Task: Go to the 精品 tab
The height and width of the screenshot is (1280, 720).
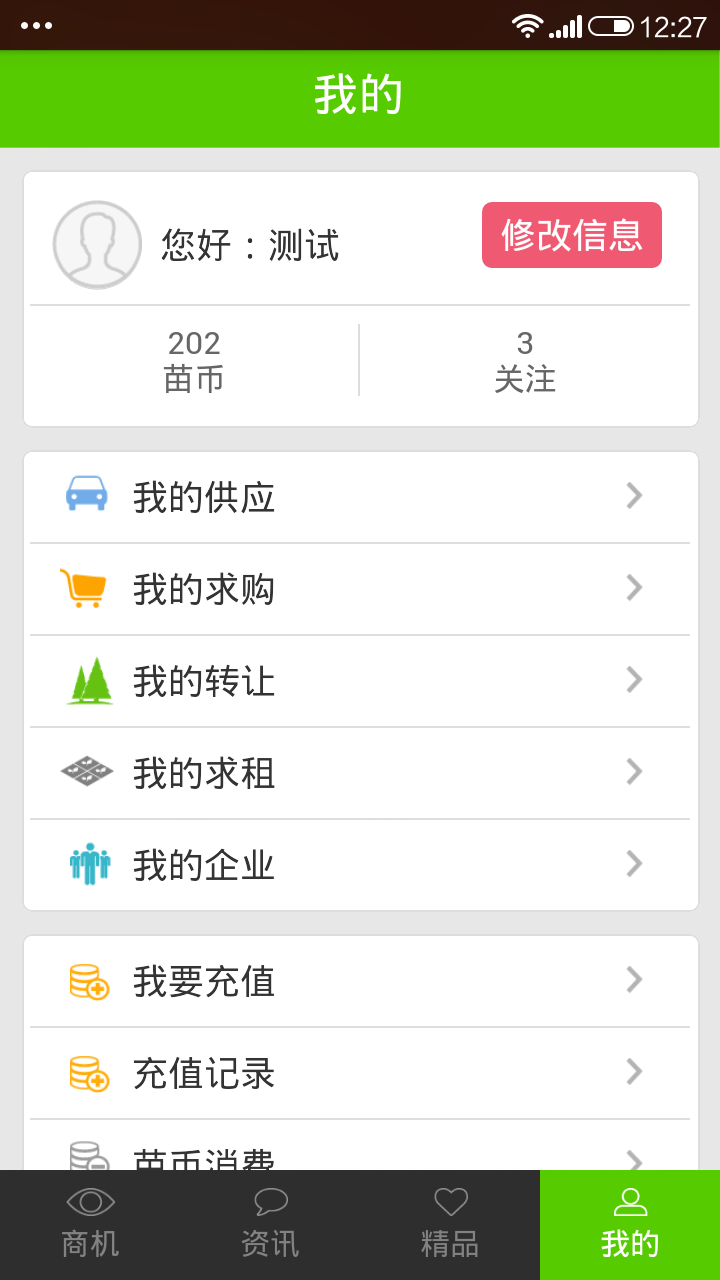Action: coord(450,1225)
